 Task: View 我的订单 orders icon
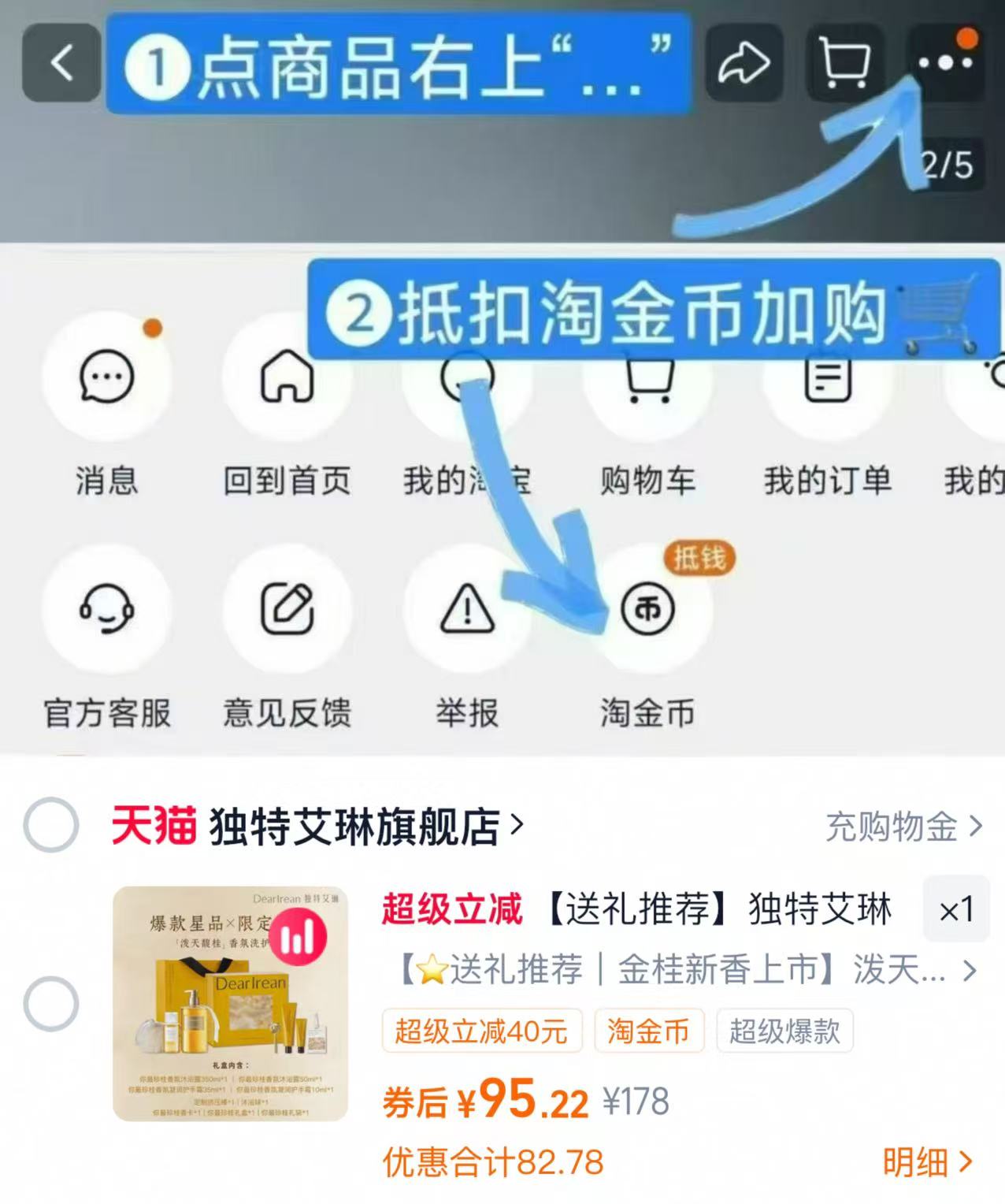(825, 377)
